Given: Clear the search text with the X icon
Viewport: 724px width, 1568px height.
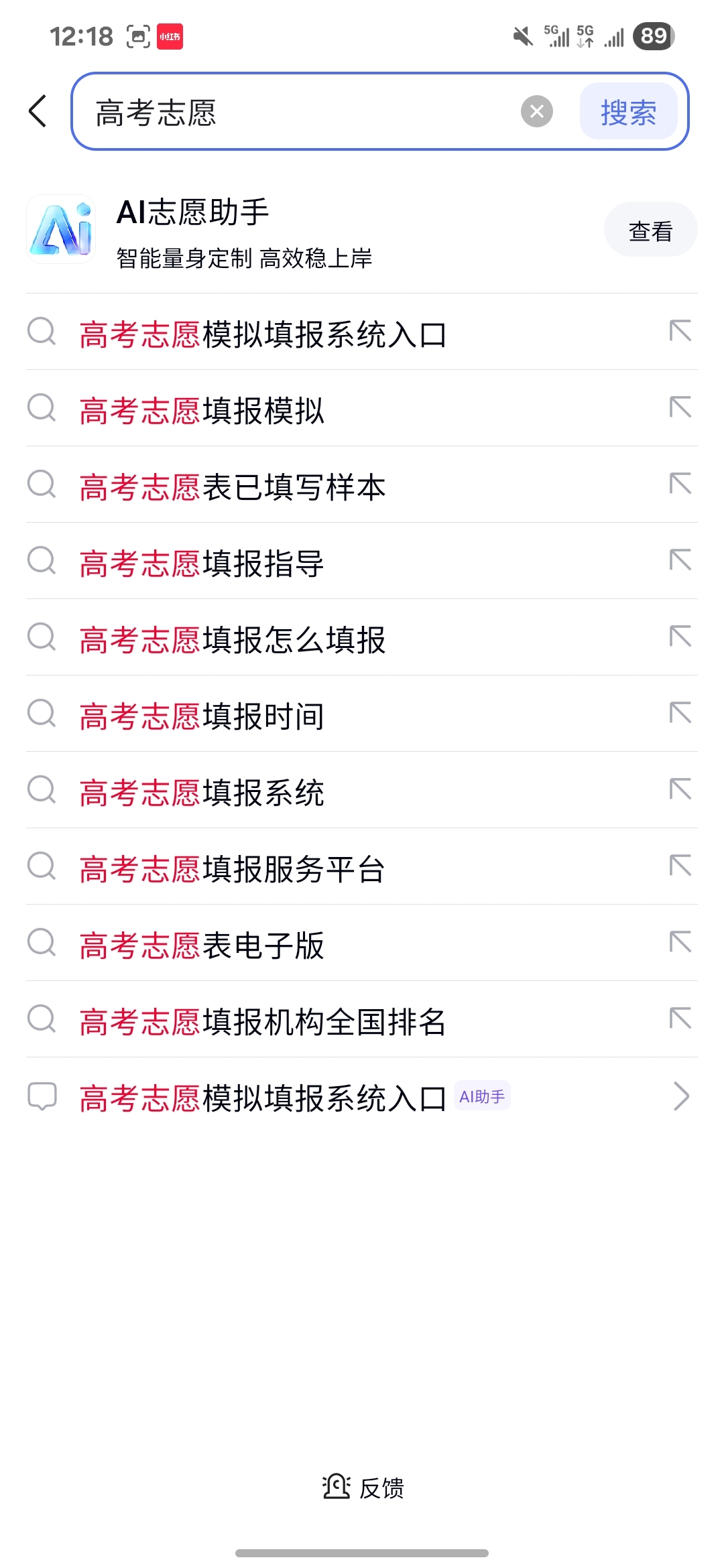Looking at the screenshot, I should click(x=537, y=111).
